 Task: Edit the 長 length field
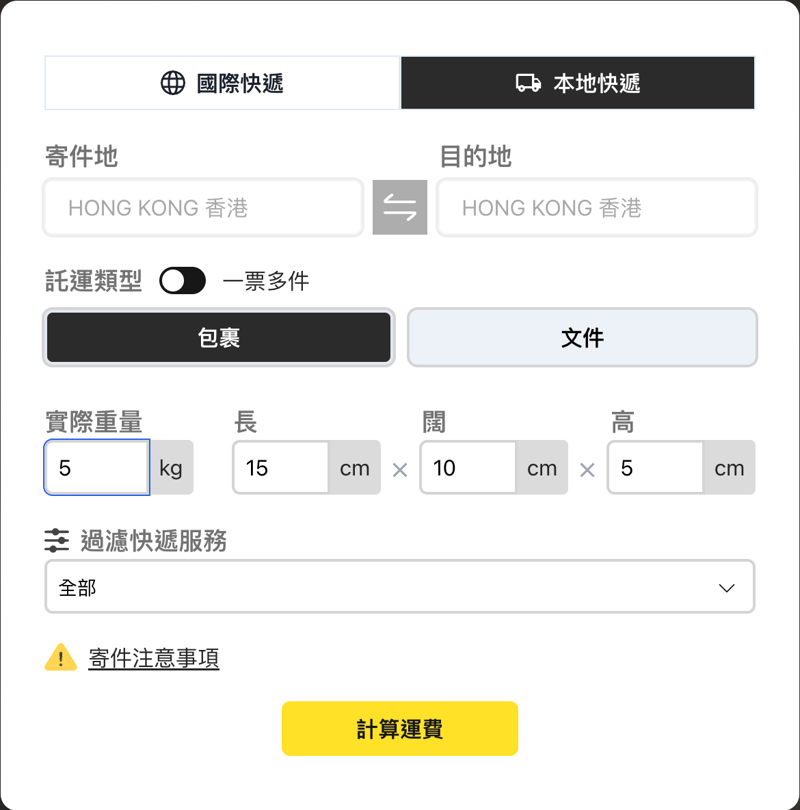(x=281, y=468)
